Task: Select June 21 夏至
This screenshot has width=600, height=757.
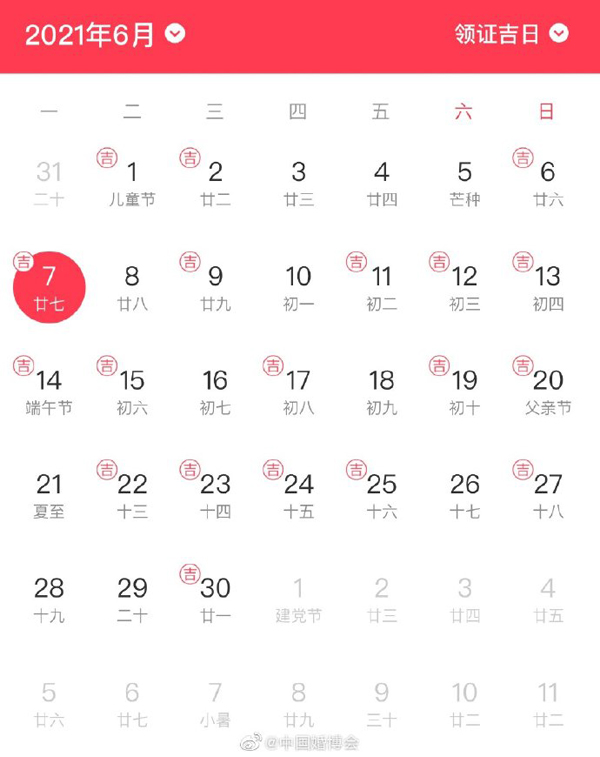Action: (49, 495)
